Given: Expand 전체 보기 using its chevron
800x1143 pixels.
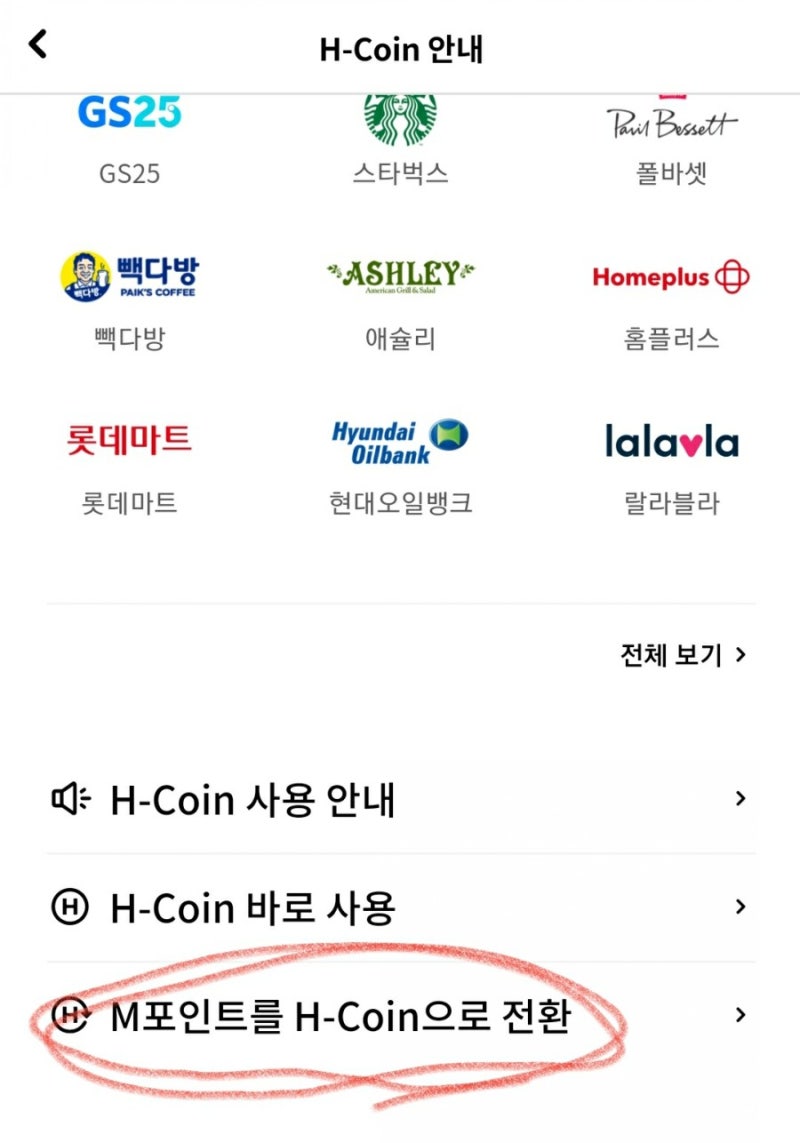Looking at the screenshot, I should [740, 655].
